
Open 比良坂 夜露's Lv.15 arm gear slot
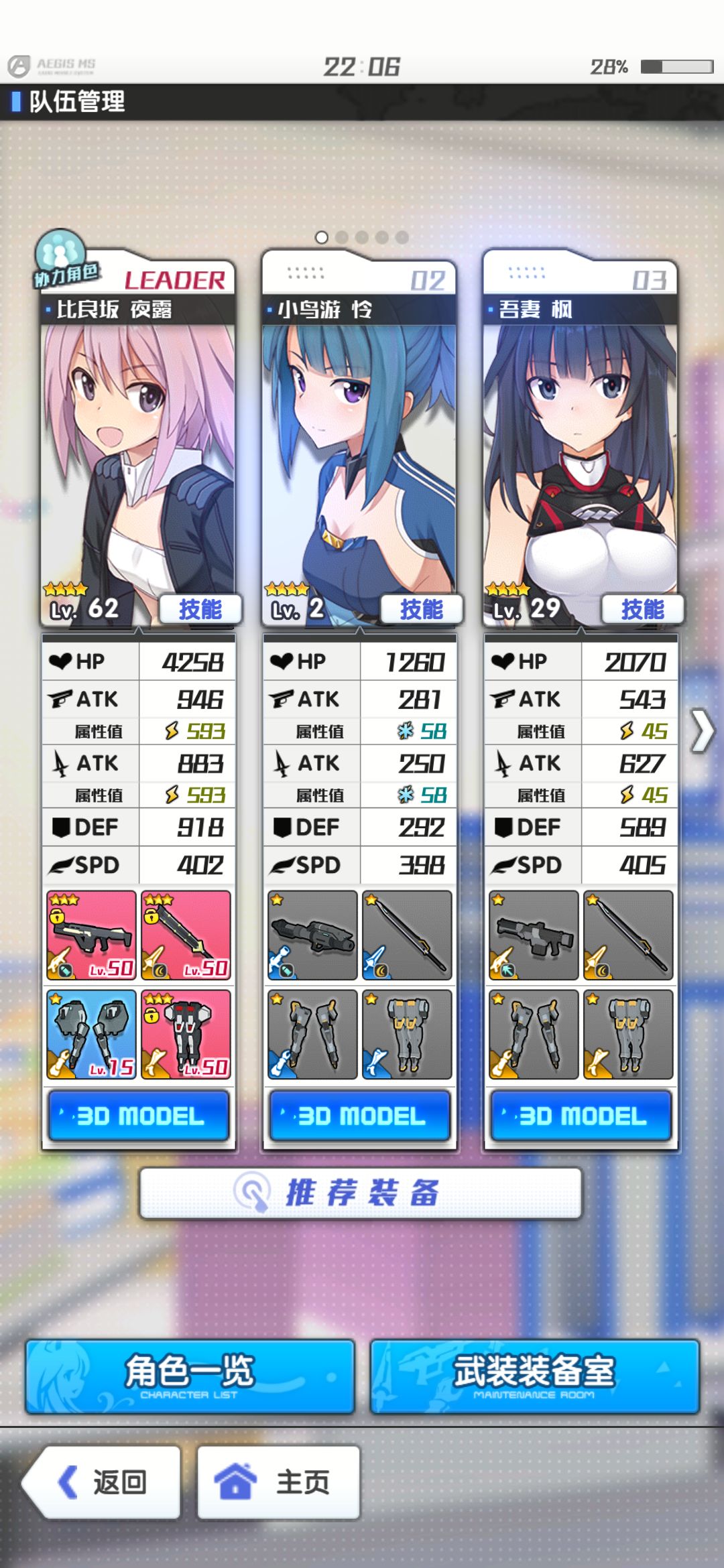[x=91, y=1035]
